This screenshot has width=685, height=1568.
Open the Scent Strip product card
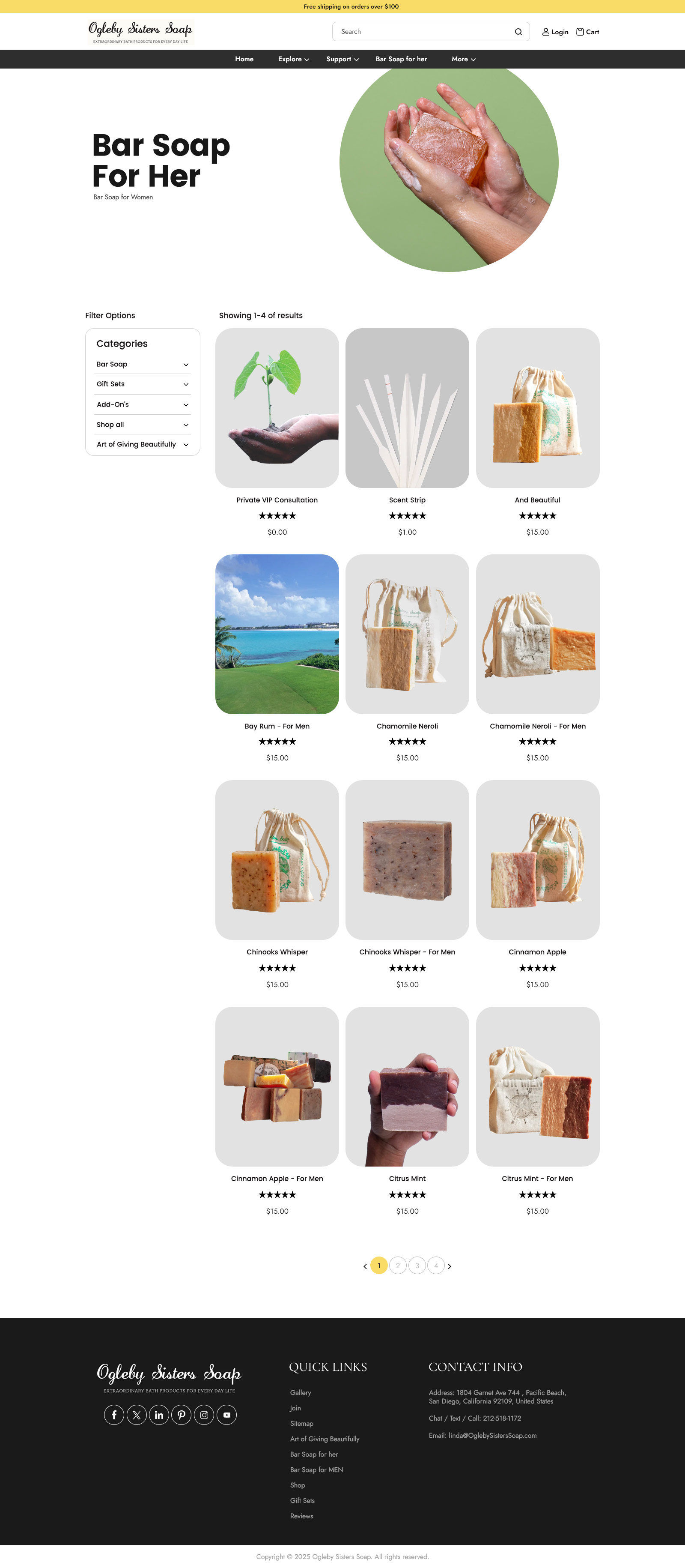[x=407, y=408]
